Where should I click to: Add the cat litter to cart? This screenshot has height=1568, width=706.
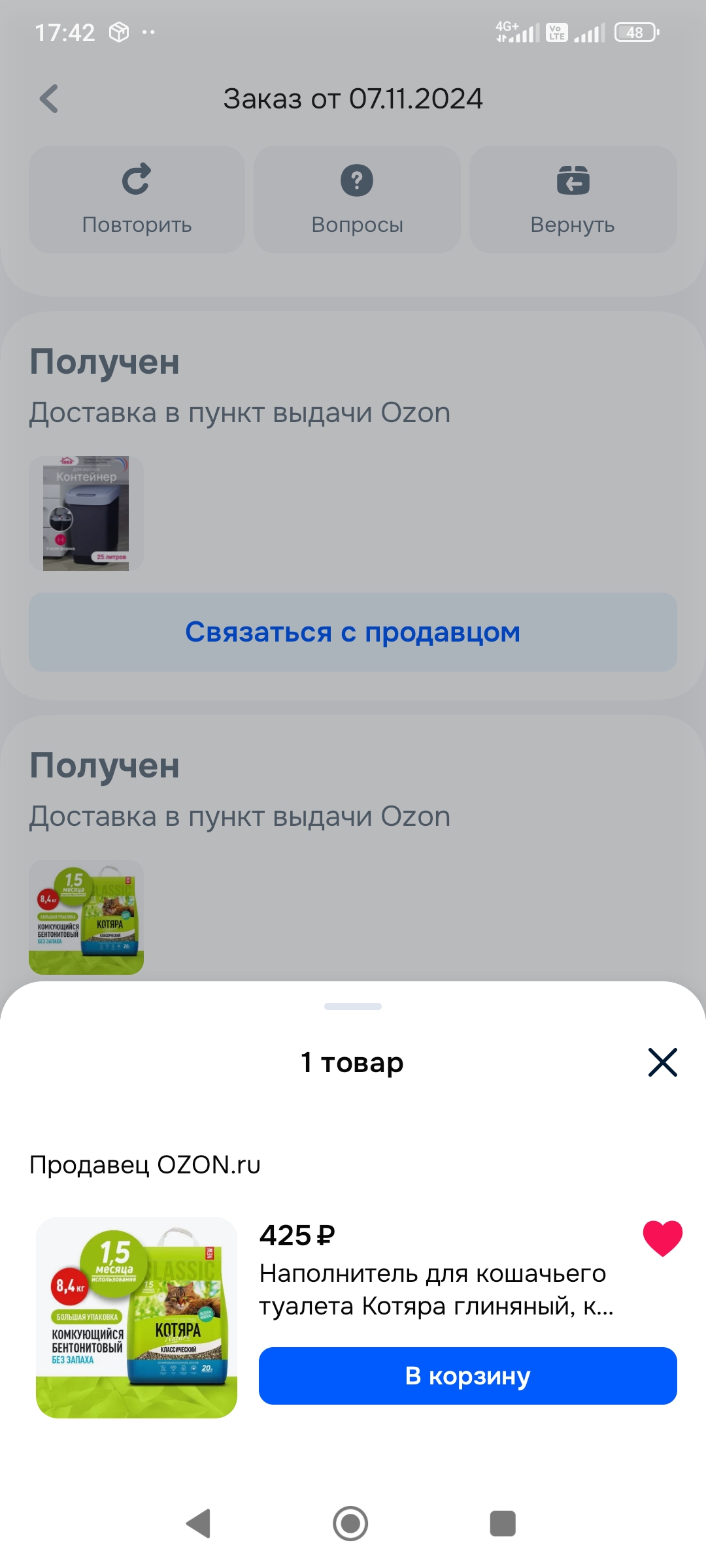point(467,1376)
